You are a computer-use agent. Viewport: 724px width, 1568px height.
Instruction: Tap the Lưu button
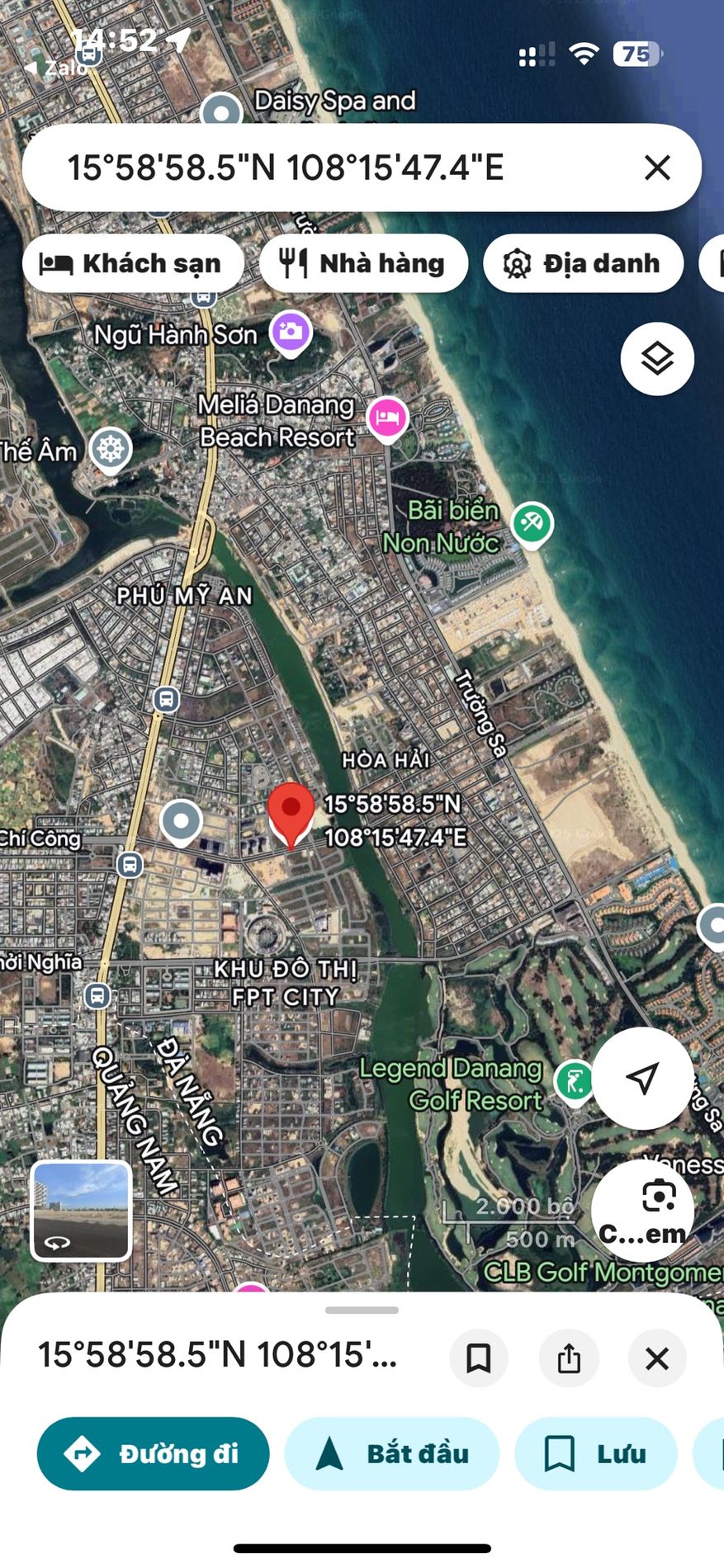[596, 1453]
